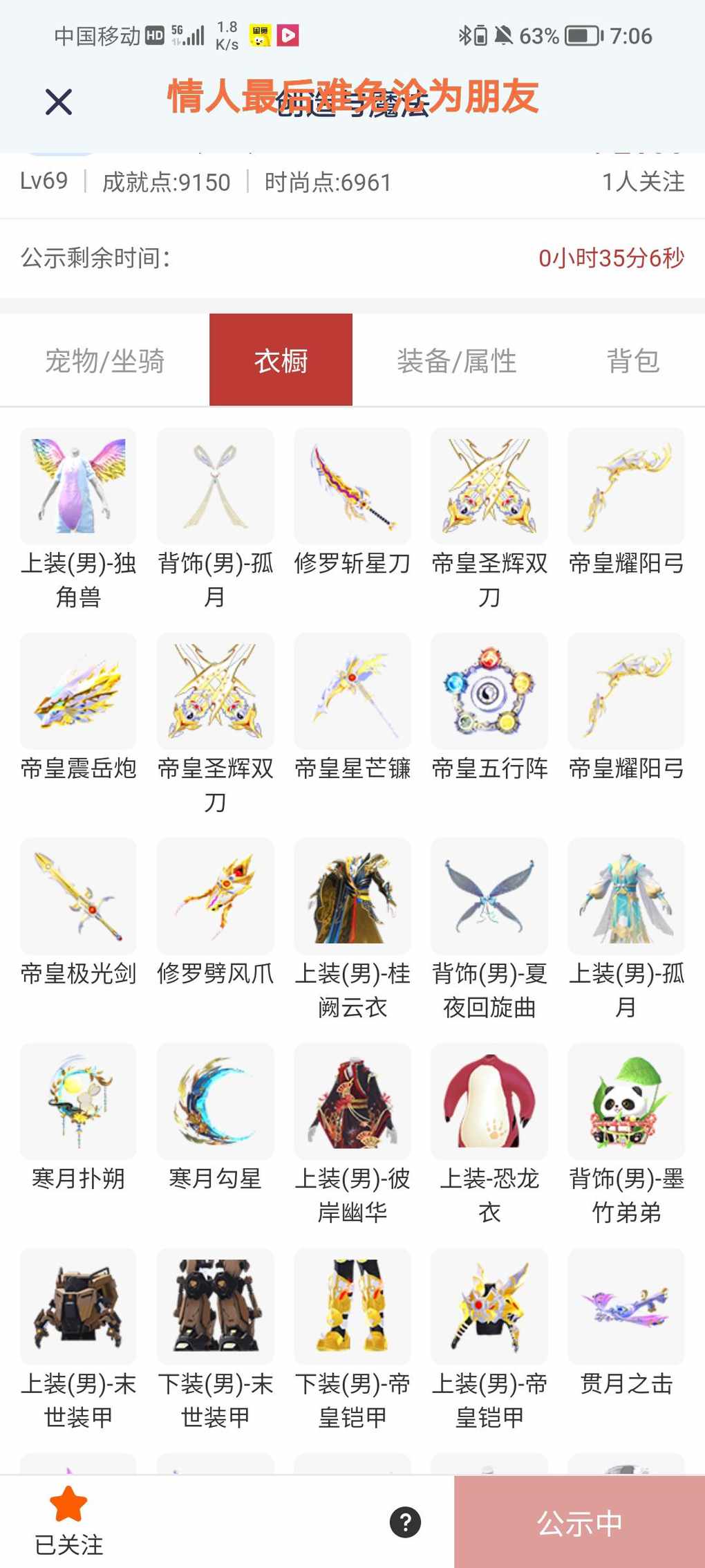The image size is (705, 1568).
Task: Select the 下装(男)-帝皇铠甲 item
Action: [x=352, y=1307]
